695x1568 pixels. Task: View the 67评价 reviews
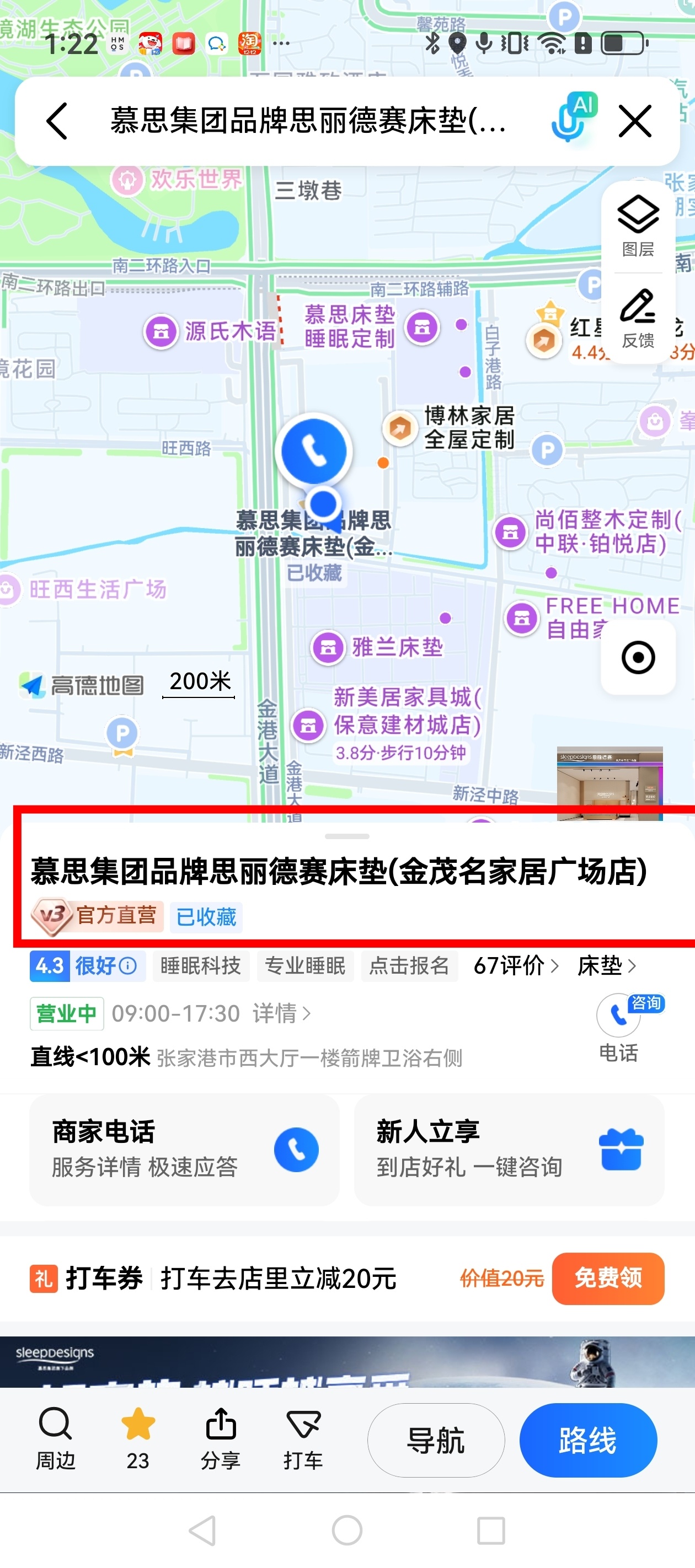pyautogui.click(x=515, y=965)
